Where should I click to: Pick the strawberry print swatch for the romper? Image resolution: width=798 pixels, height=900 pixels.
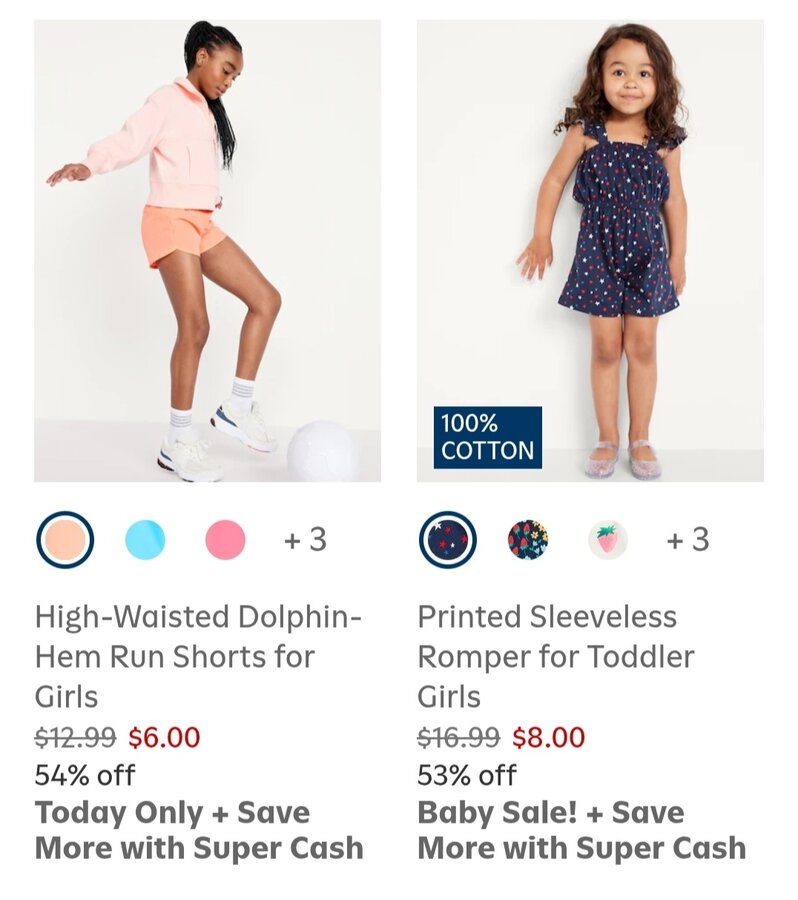point(607,540)
